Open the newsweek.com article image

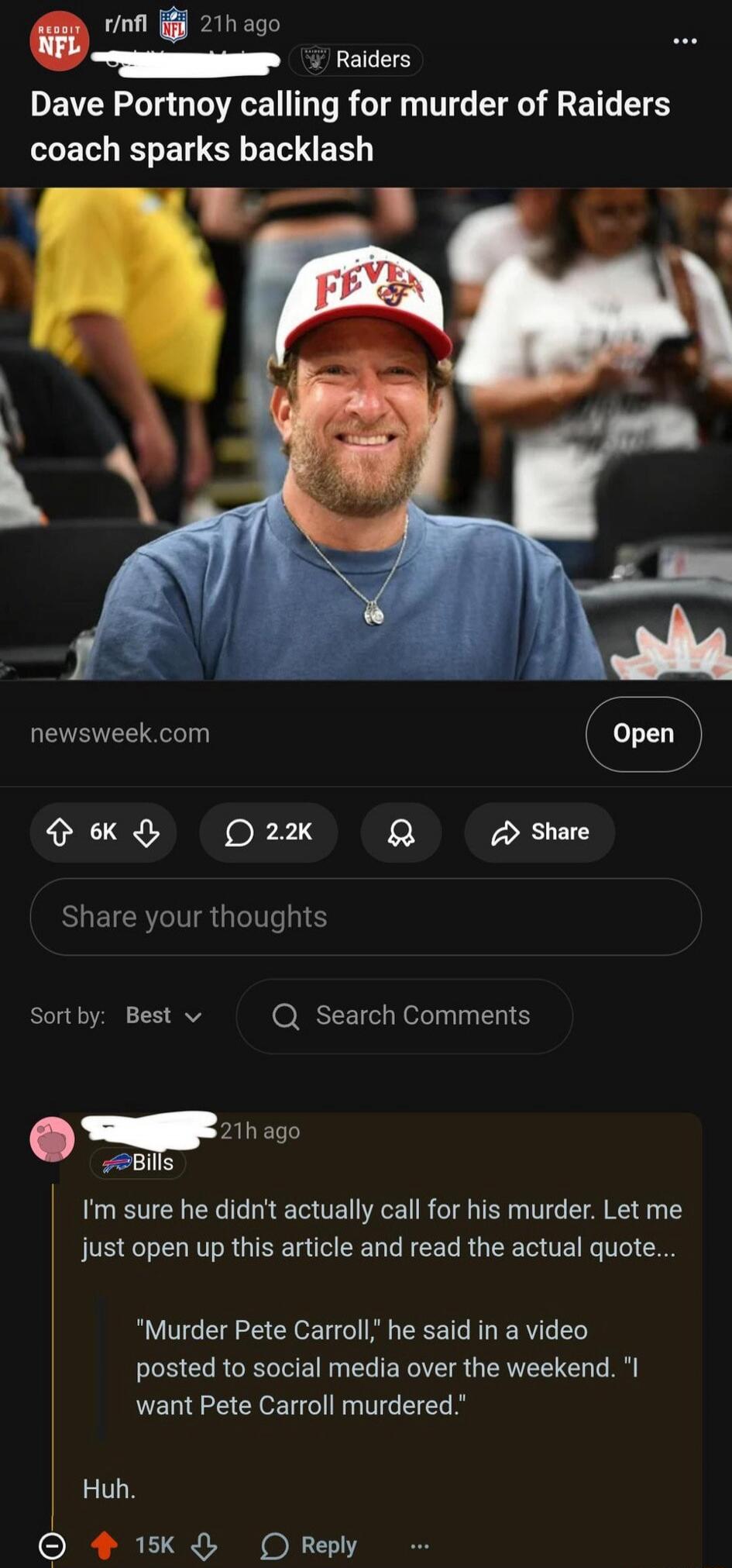point(366,434)
